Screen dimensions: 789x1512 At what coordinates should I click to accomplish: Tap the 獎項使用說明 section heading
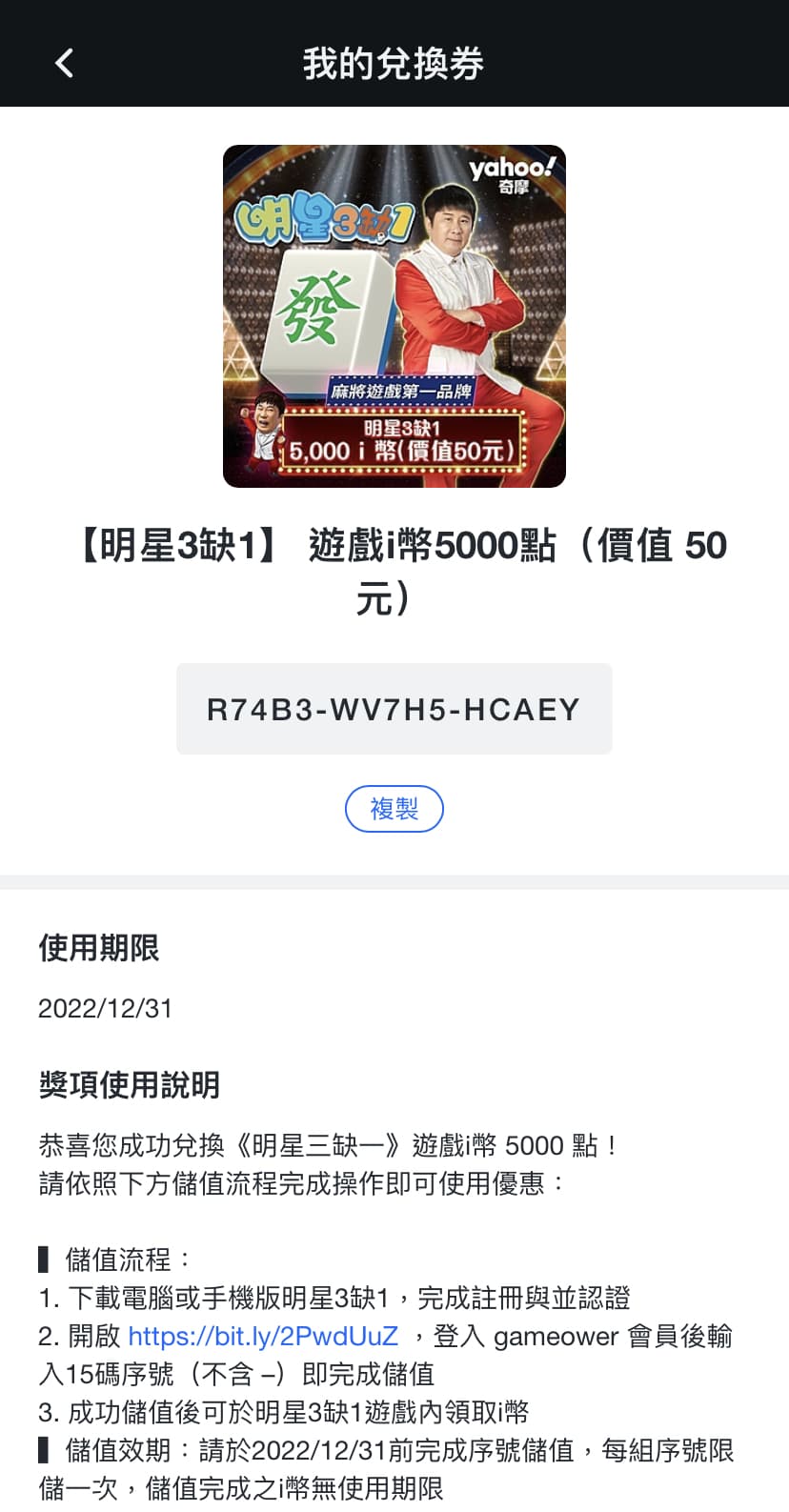pyautogui.click(x=129, y=1085)
